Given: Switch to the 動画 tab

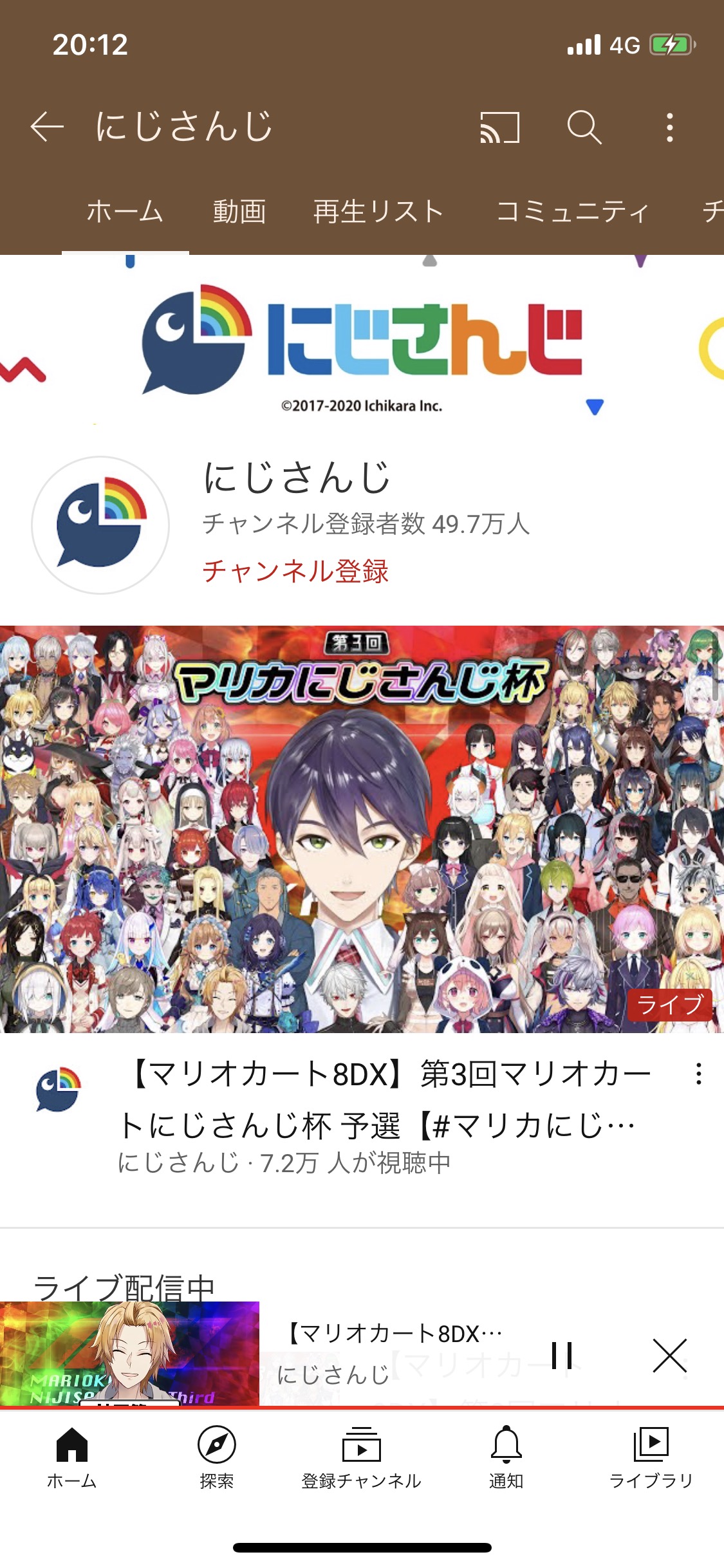Looking at the screenshot, I should click(x=239, y=212).
